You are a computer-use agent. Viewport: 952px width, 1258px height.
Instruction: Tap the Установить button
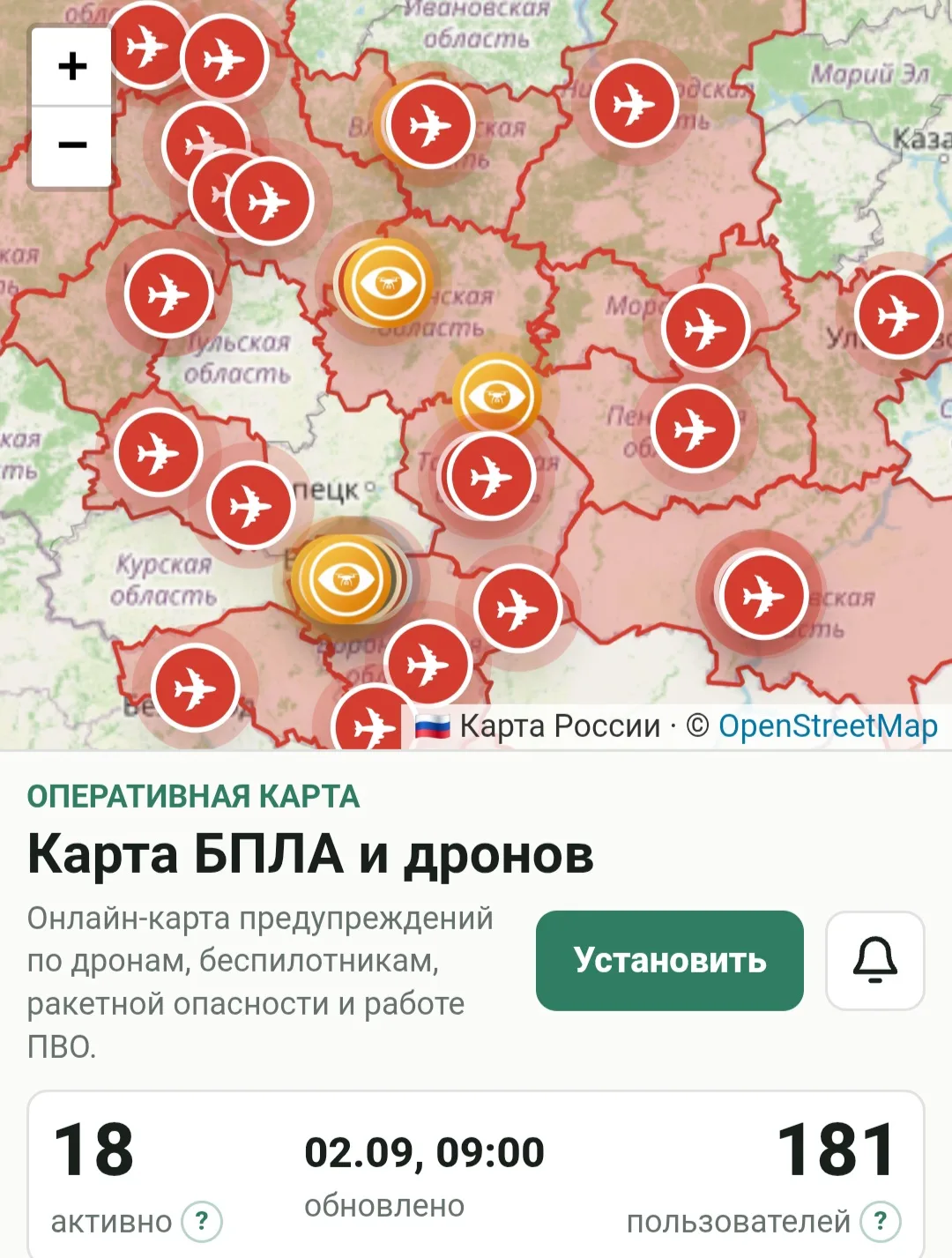pyautogui.click(x=670, y=960)
